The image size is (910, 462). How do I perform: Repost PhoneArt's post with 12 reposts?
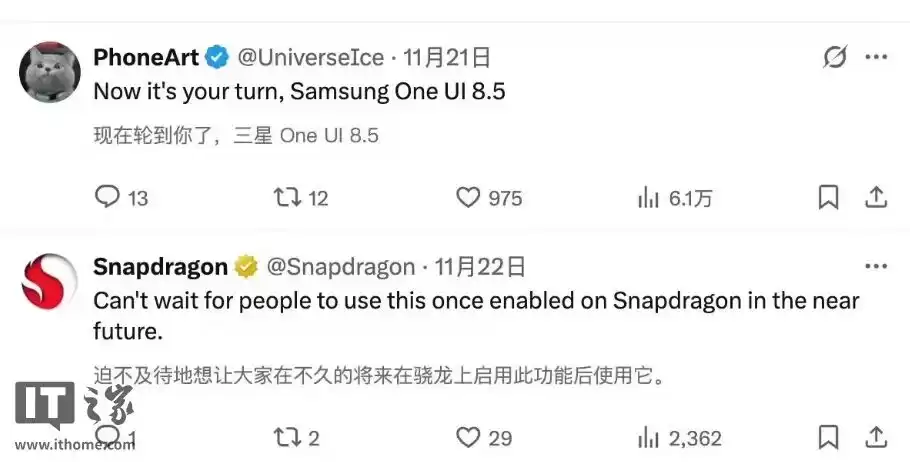287,197
